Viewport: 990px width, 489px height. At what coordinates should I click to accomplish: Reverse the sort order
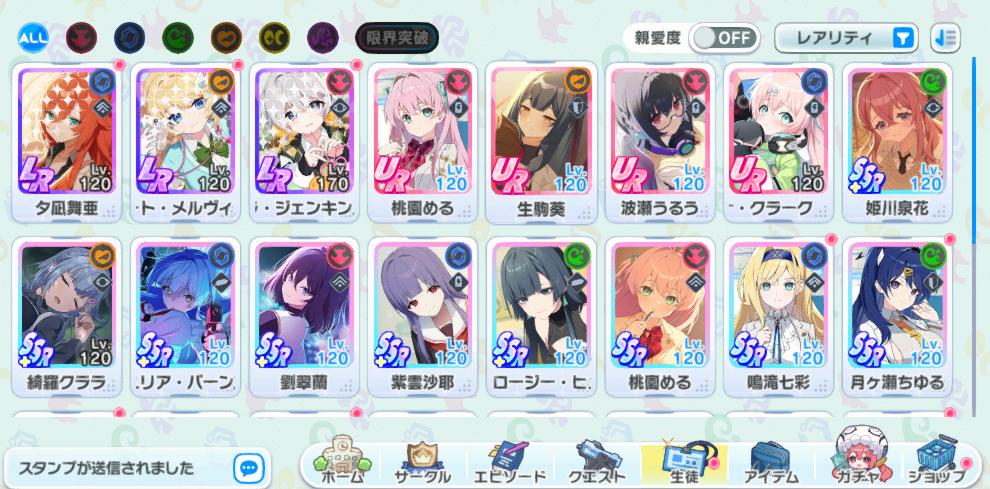click(945, 39)
